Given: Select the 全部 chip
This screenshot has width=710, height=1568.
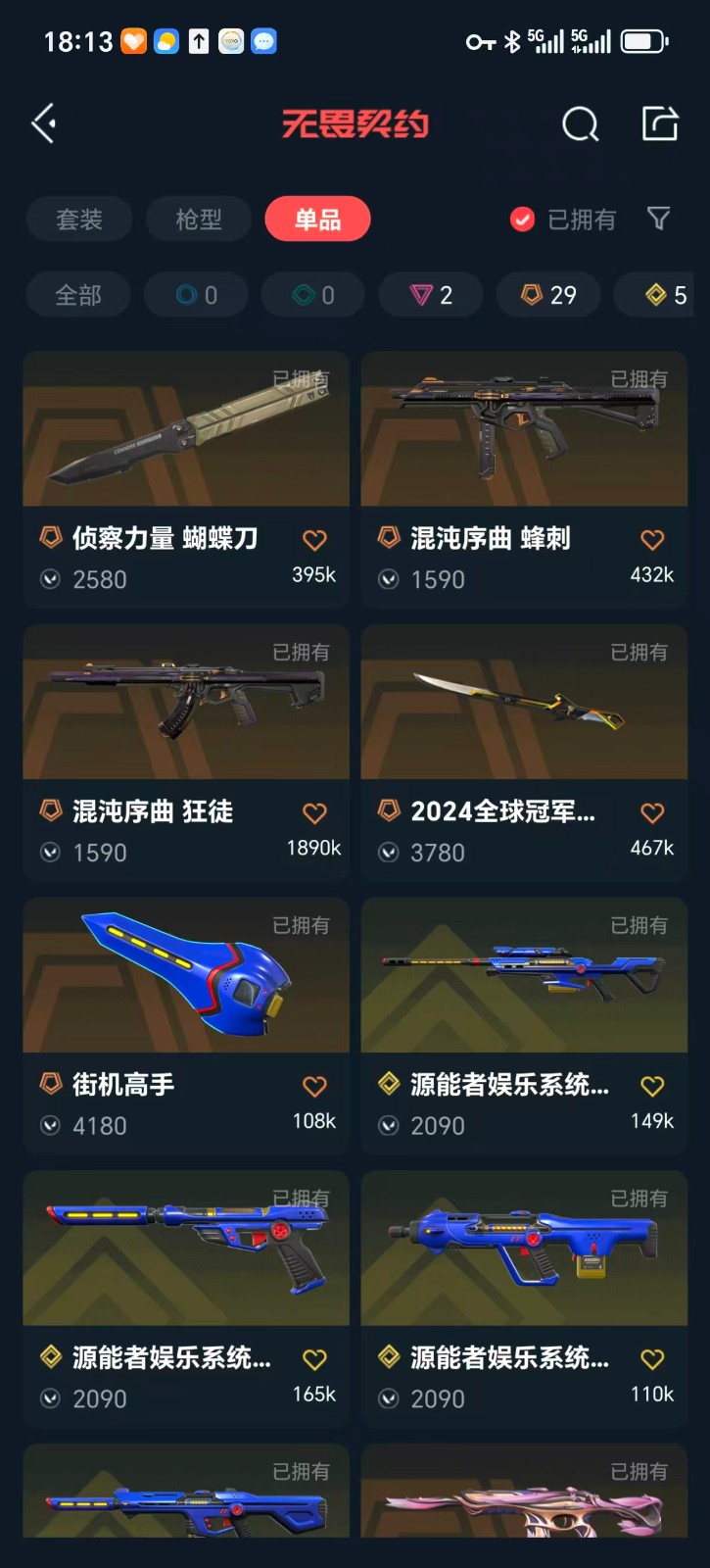Looking at the screenshot, I should [78, 295].
